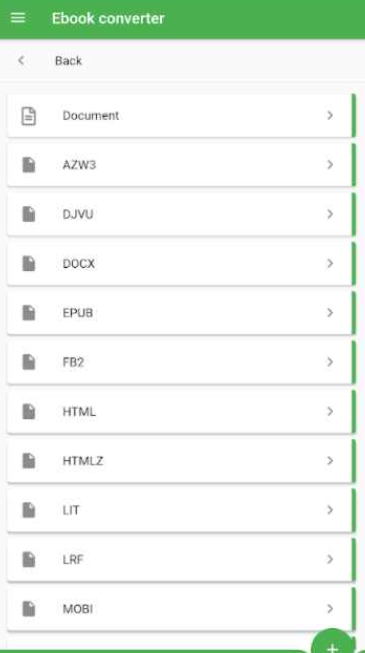The image size is (365, 653).
Task: Select EPUB as the format
Action: [x=181, y=313]
